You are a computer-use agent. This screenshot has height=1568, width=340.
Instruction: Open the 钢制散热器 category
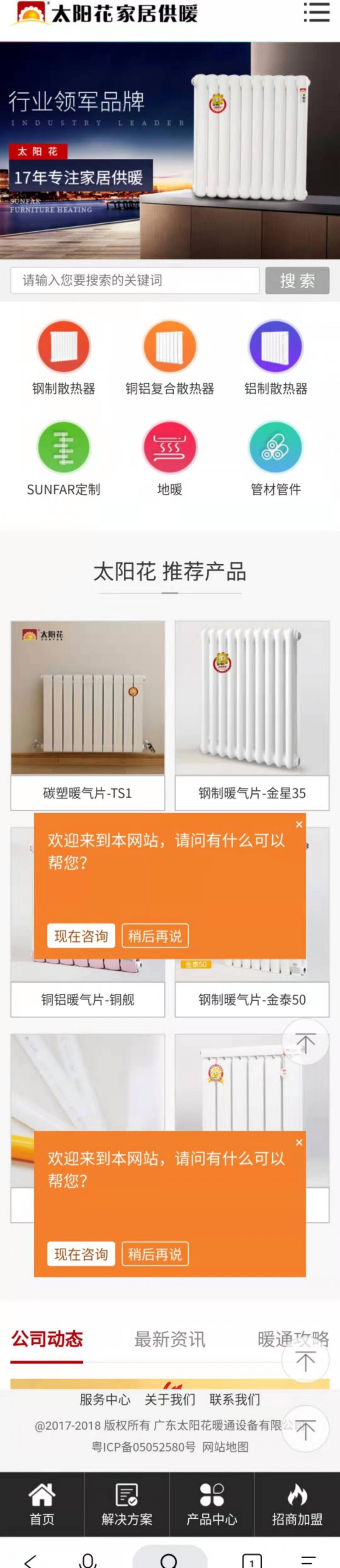tap(63, 359)
